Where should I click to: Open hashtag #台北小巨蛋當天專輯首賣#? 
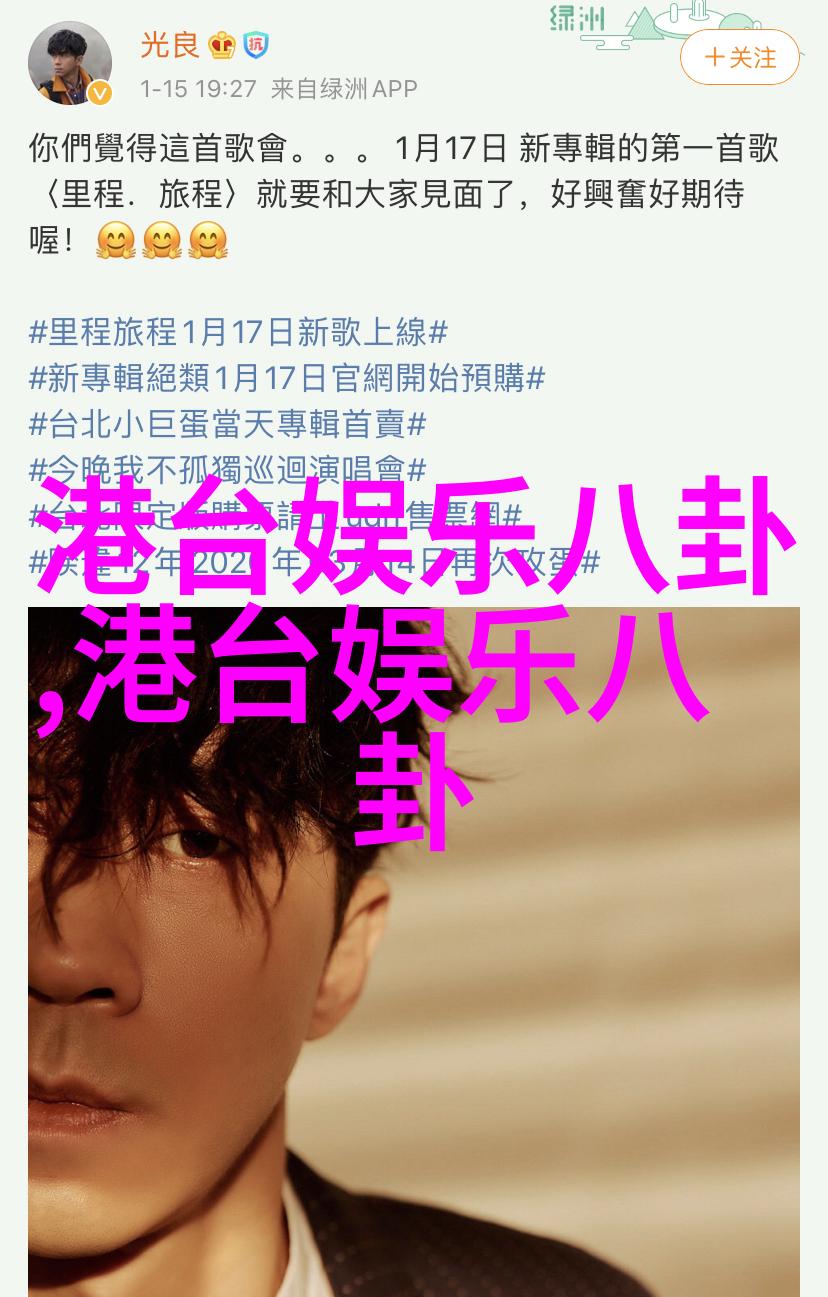228,424
